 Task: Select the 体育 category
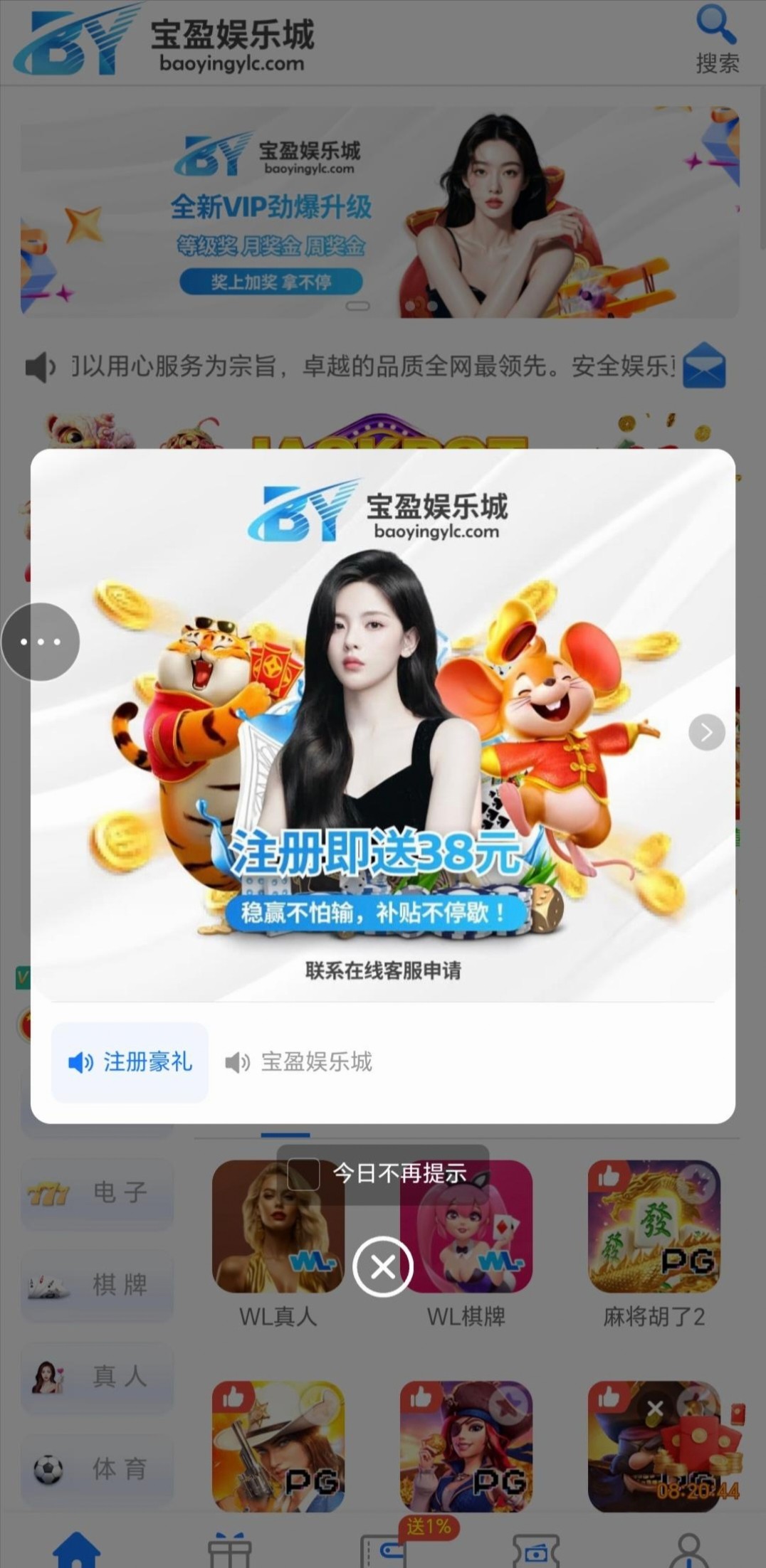coord(98,1468)
